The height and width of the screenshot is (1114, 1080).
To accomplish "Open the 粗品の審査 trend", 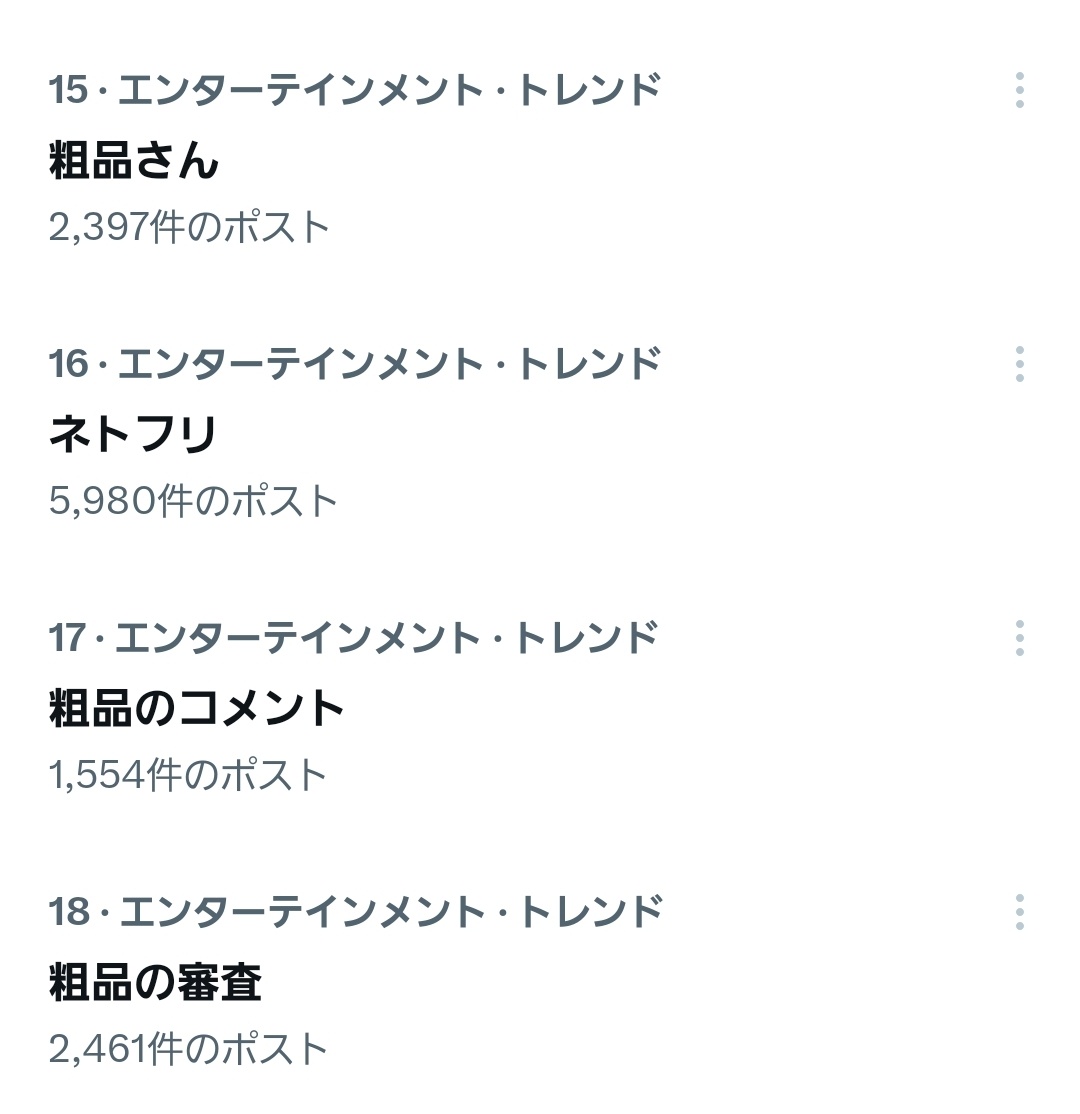I will tap(156, 982).
